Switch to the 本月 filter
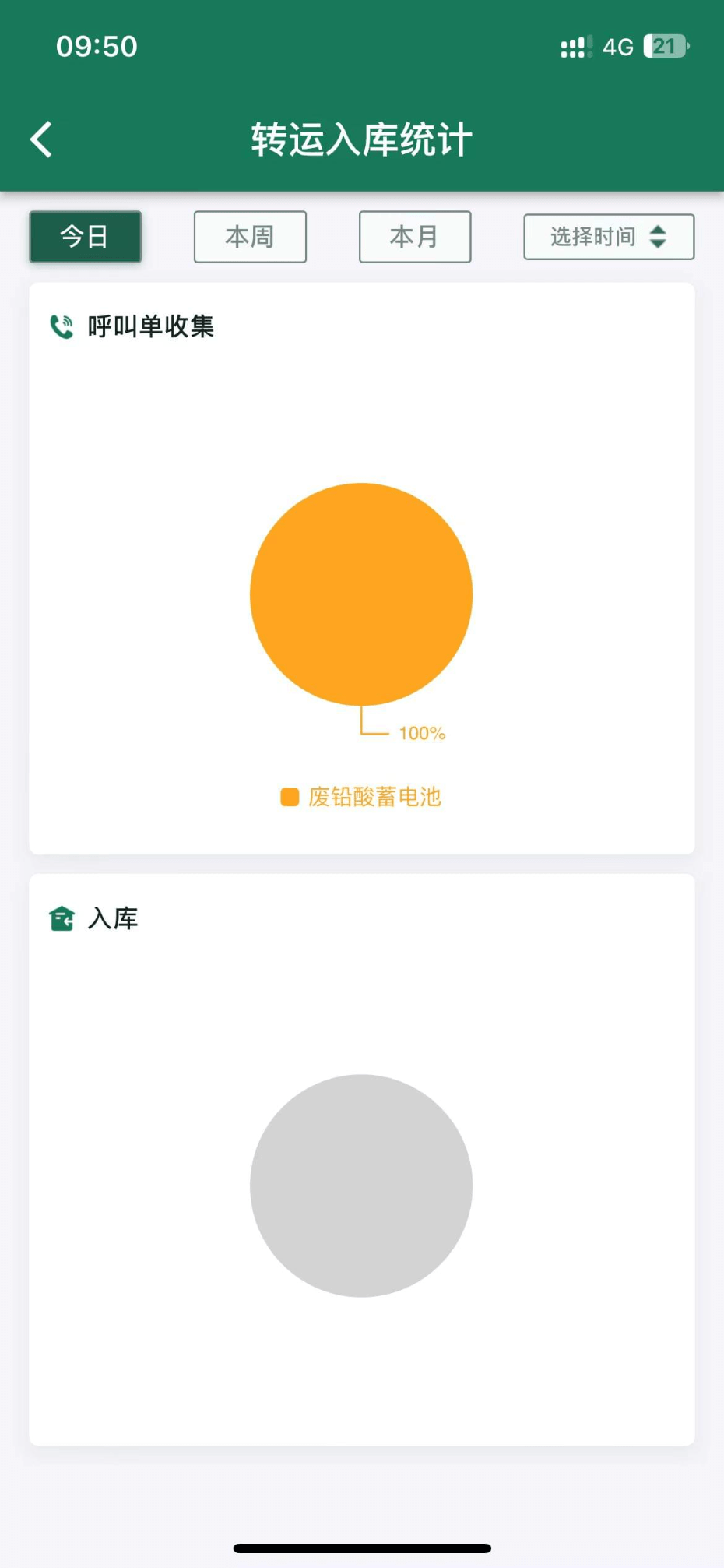The width and height of the screenshot is (724, 1568). (415, 237)
